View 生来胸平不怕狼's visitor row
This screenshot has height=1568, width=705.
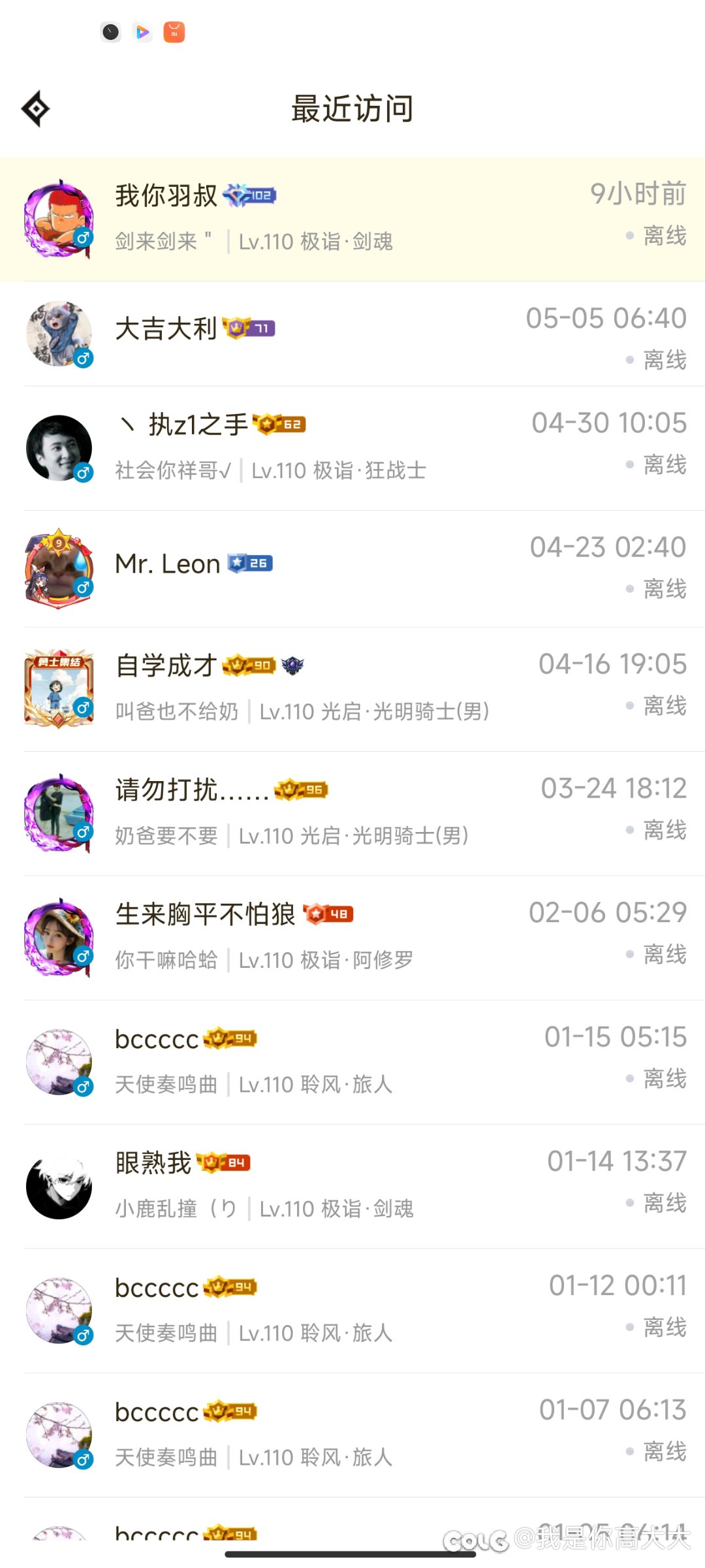tap(352, 937)
